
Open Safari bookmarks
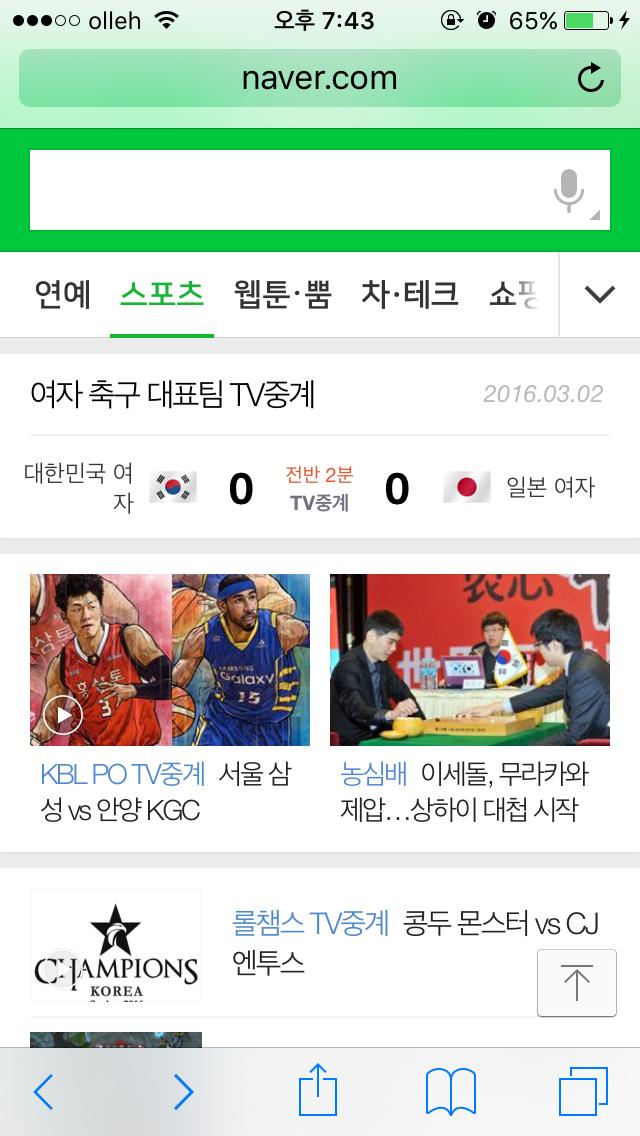pos(450,1092)
